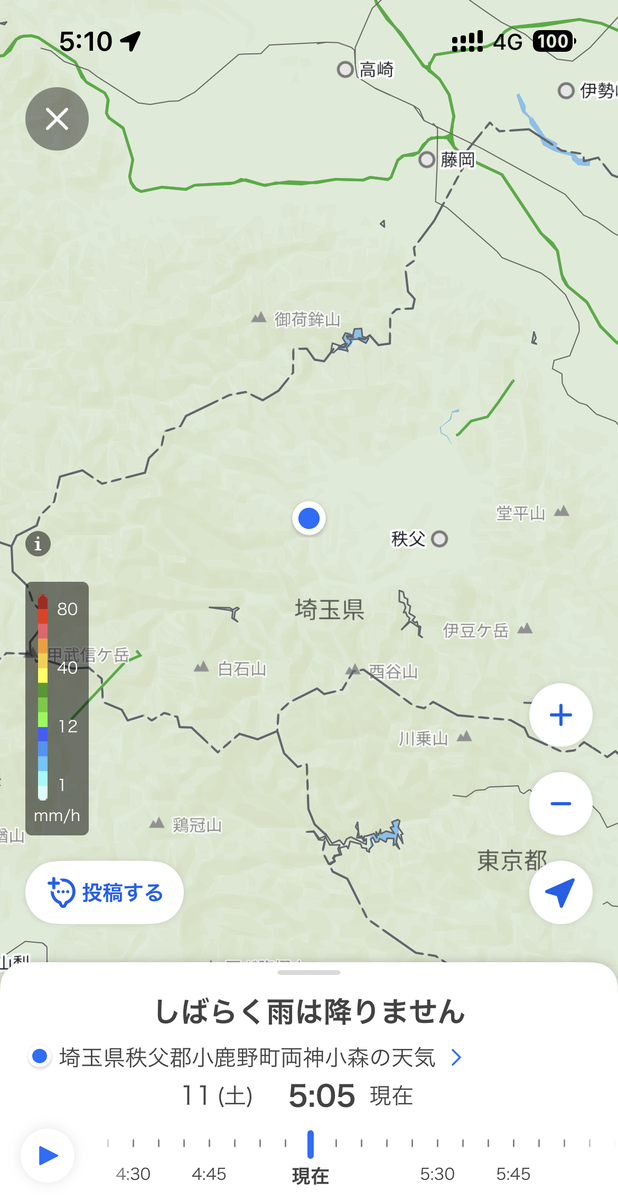Zoom out with the minus button
The width and height of the screenshot is (618, 1200).
560,804
